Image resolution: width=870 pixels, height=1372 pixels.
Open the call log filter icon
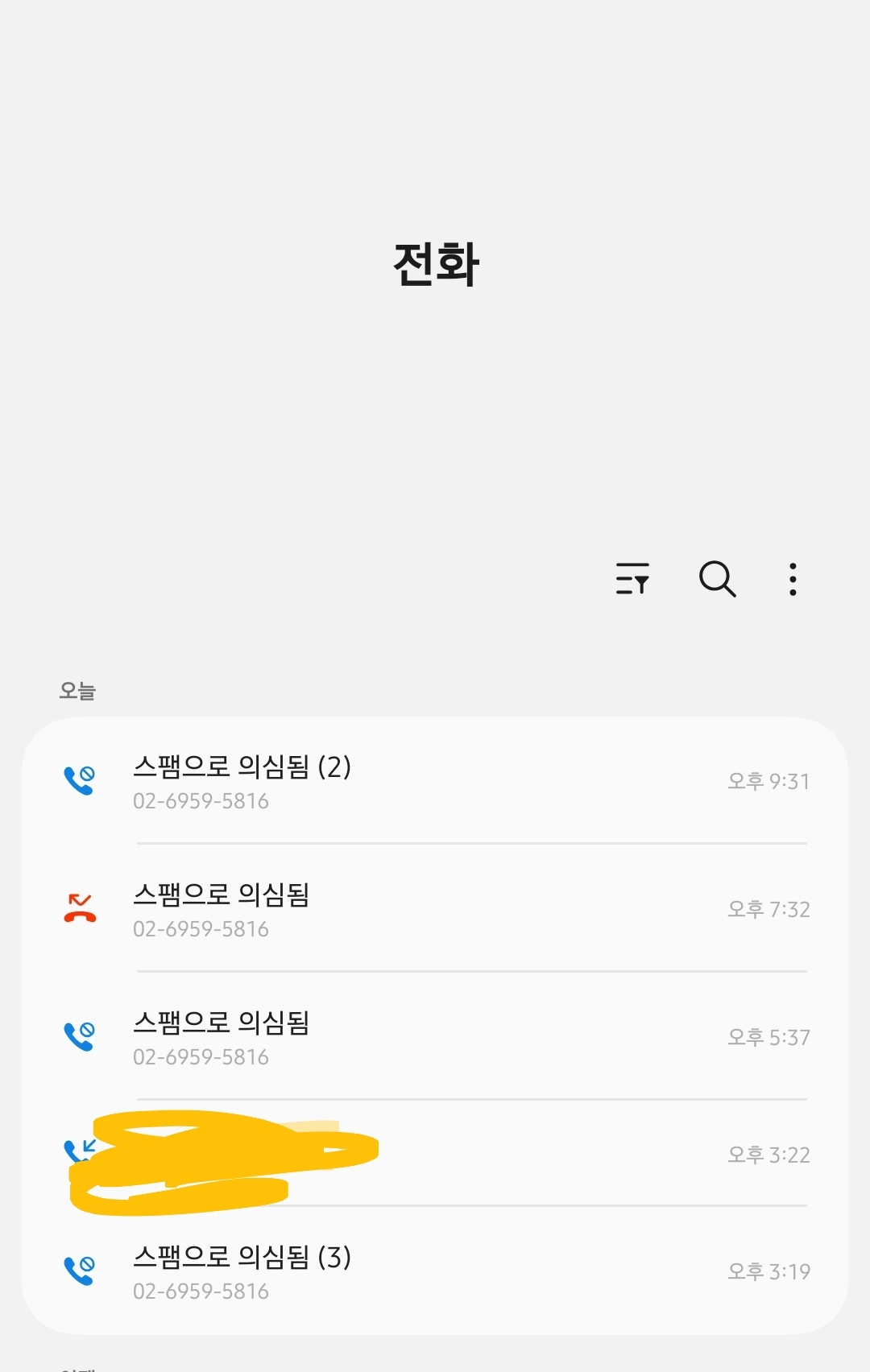tap(632, 579)
